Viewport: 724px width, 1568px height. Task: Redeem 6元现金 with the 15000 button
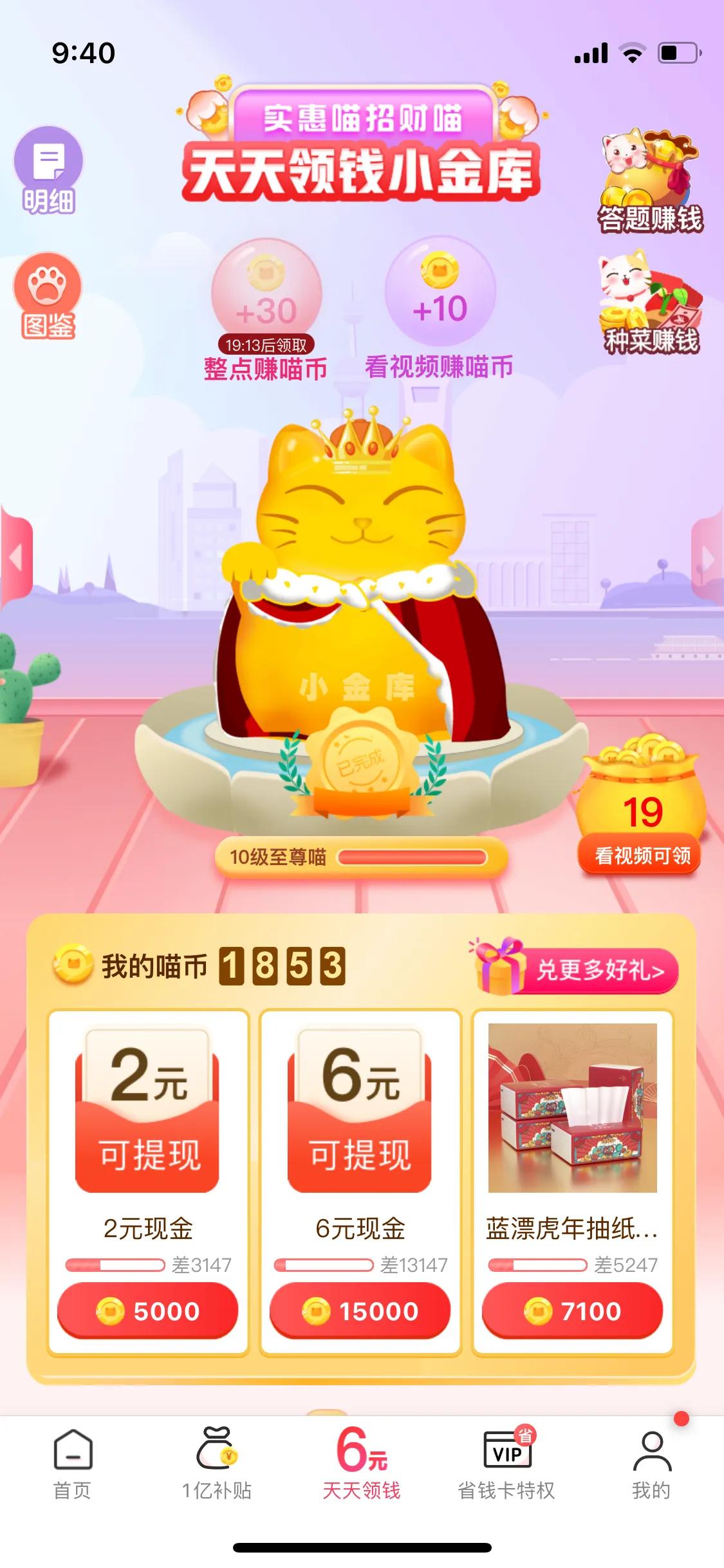pyautogui.click(x=360, y=1311)
